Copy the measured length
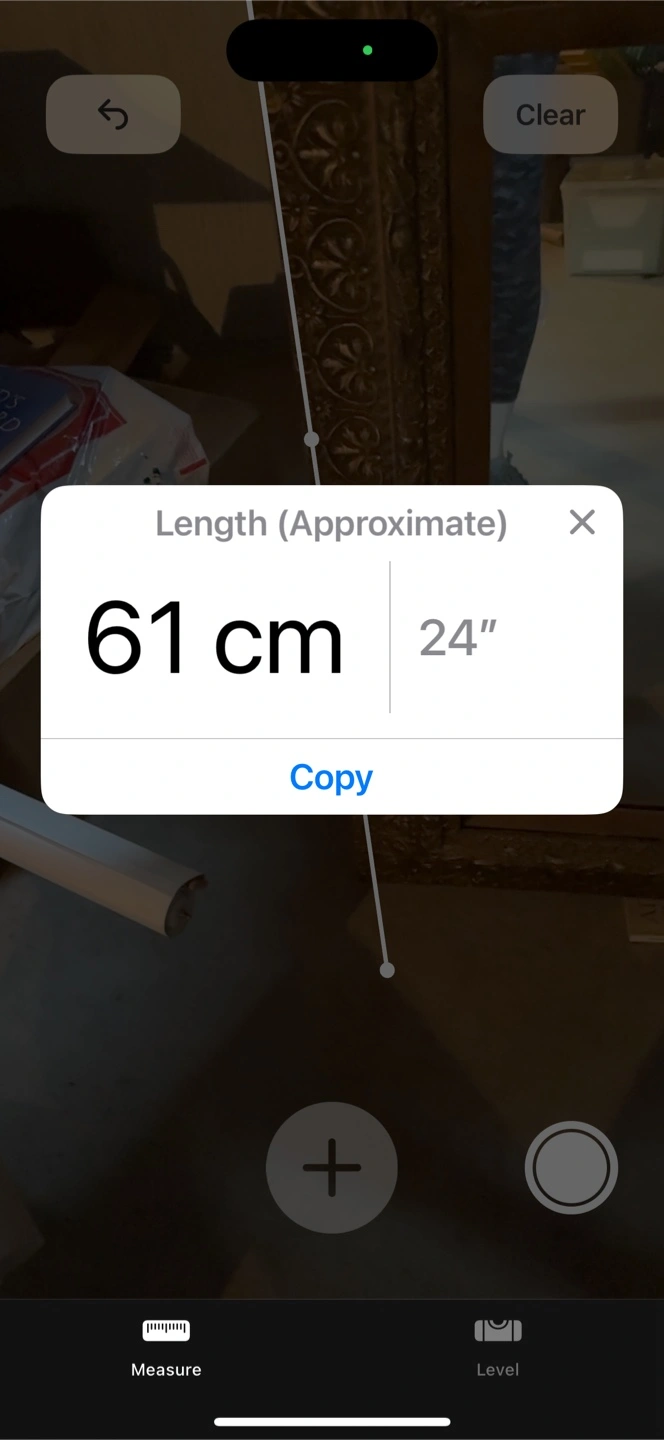 tap(331, 777)
